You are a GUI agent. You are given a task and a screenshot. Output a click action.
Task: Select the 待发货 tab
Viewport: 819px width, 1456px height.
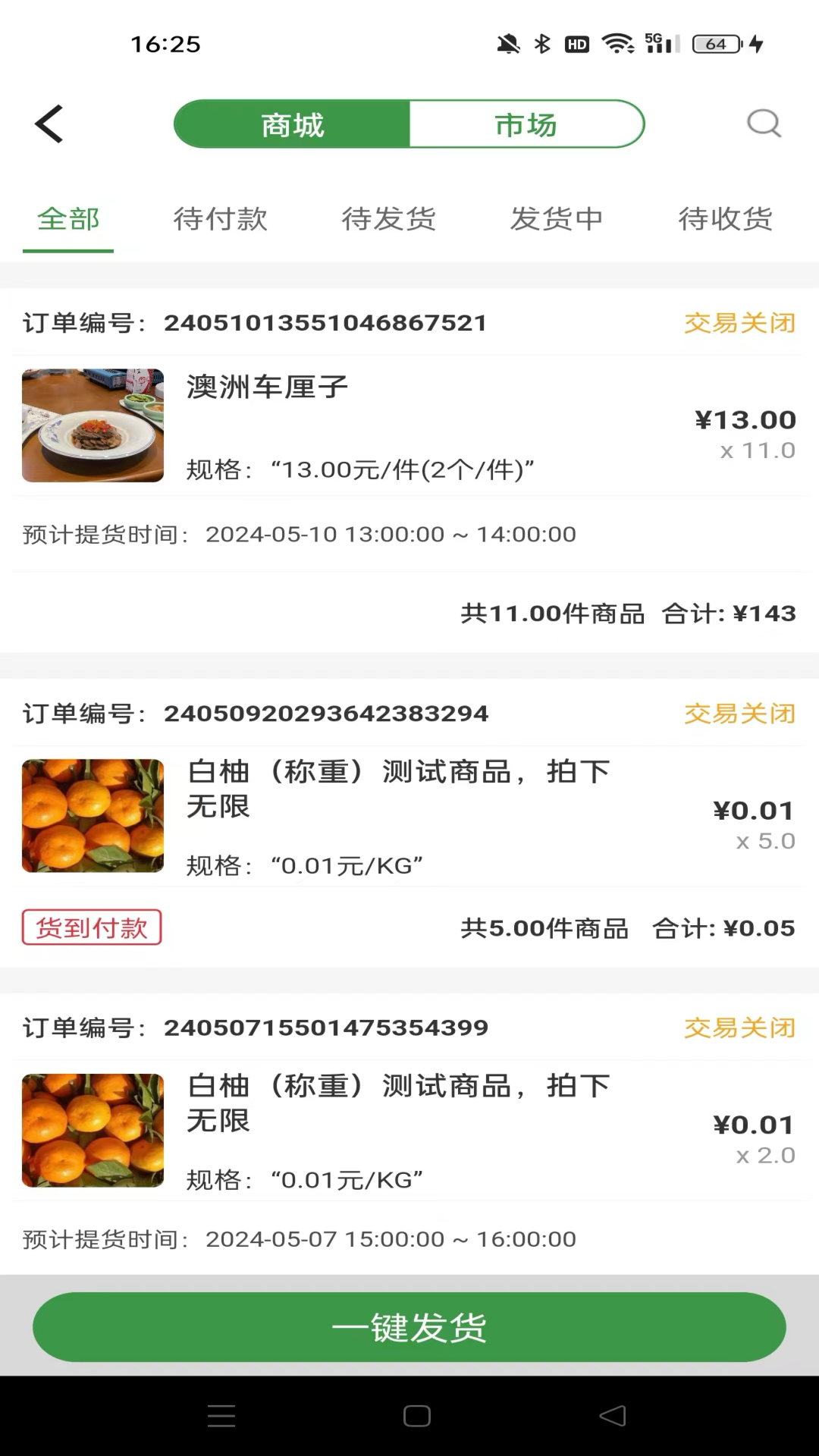pyautogui.click(x=389, y=220)
